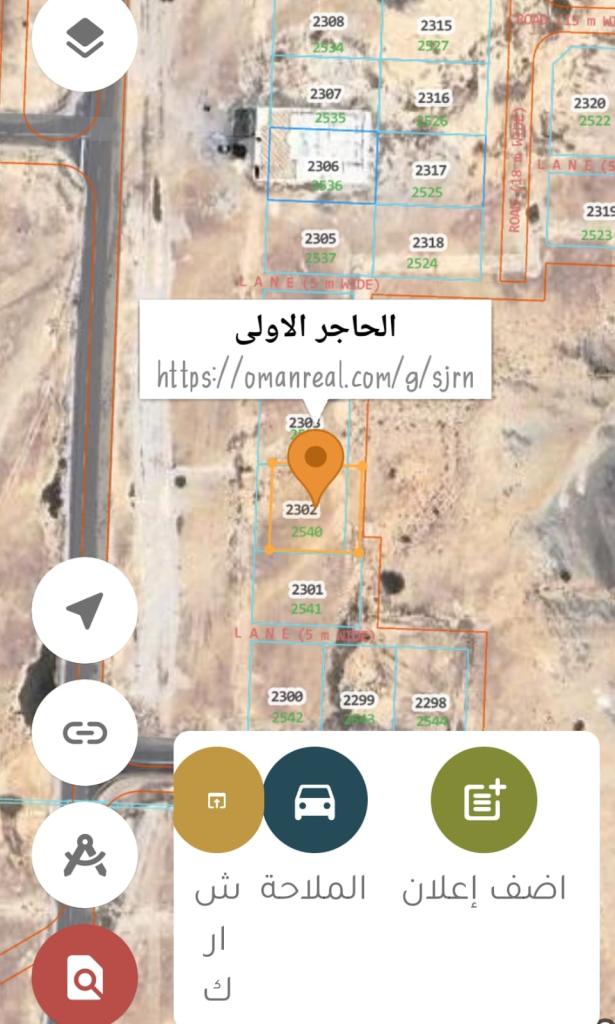Center map on my current location
The image size is (615, 1024).
click(85, 610)
